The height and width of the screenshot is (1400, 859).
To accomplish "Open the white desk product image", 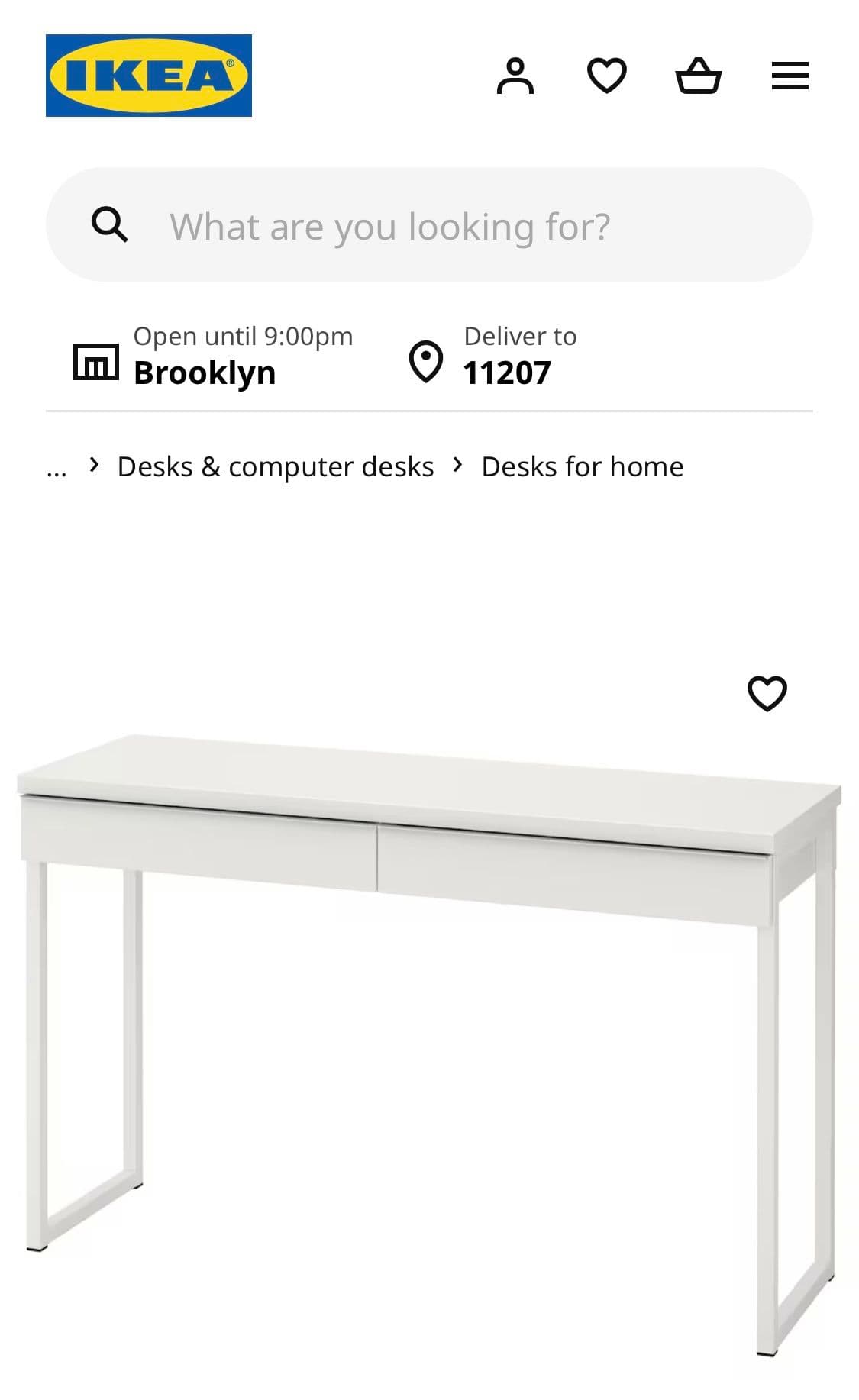I will (x=428, y=992).
